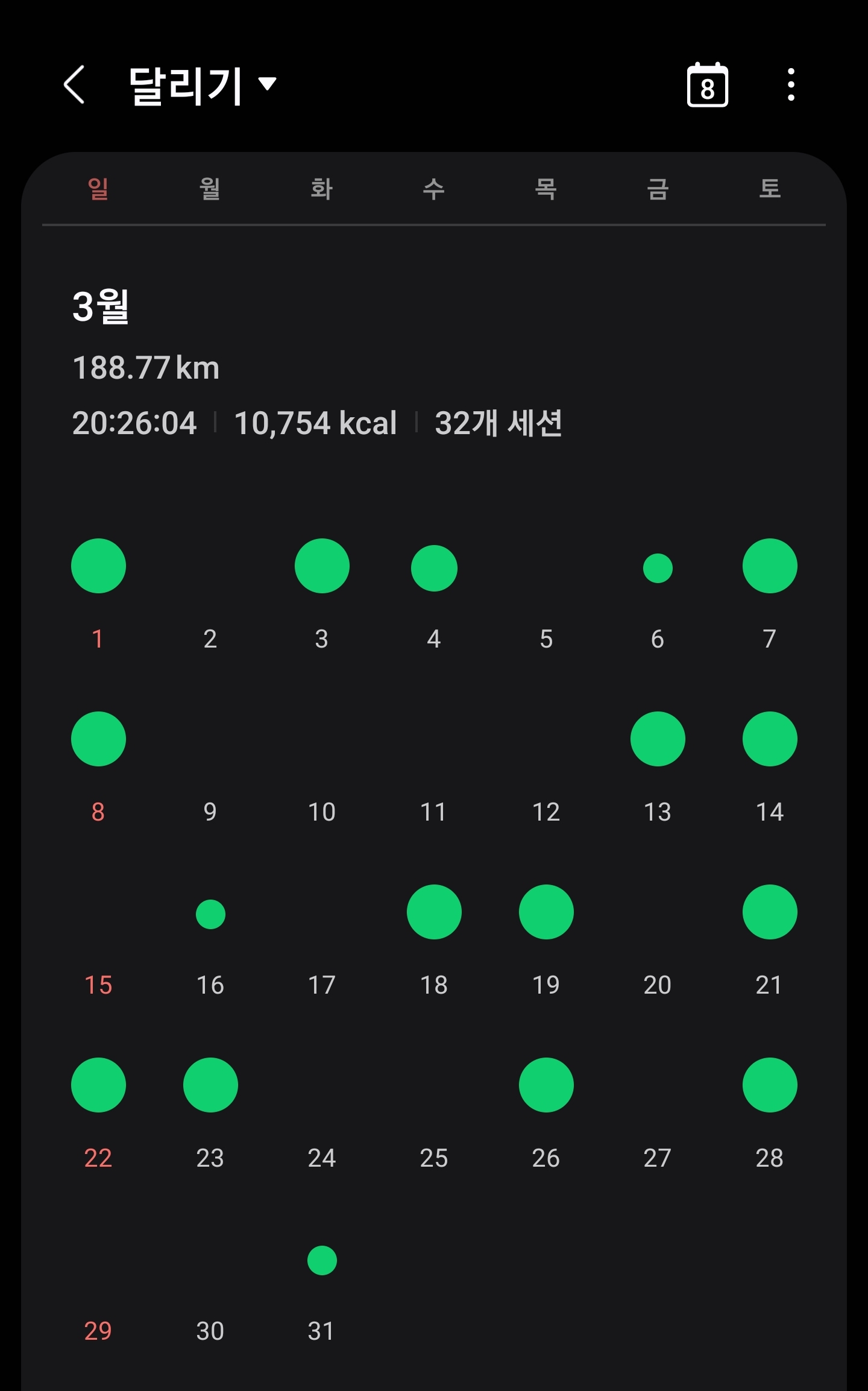
Task: Show the March 7 running session
Action: pyautogui.click(x=770, y=566)
